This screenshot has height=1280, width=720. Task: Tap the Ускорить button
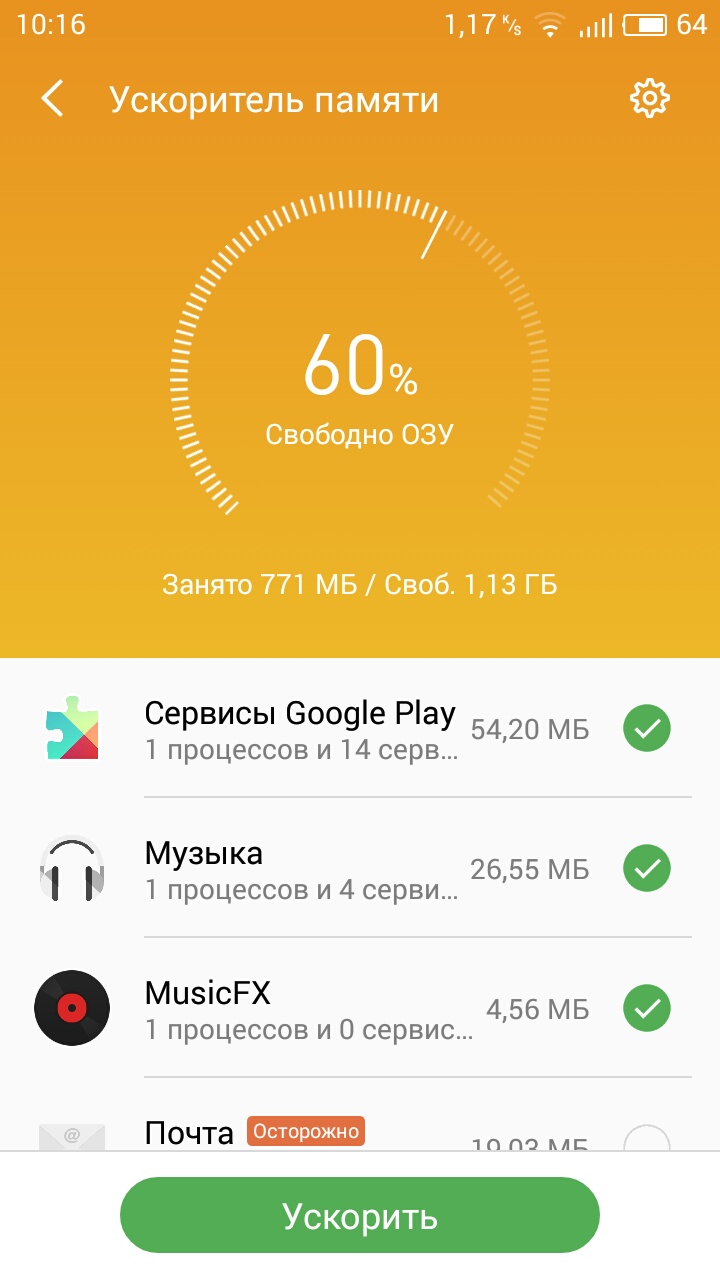tap(360, 1216)
